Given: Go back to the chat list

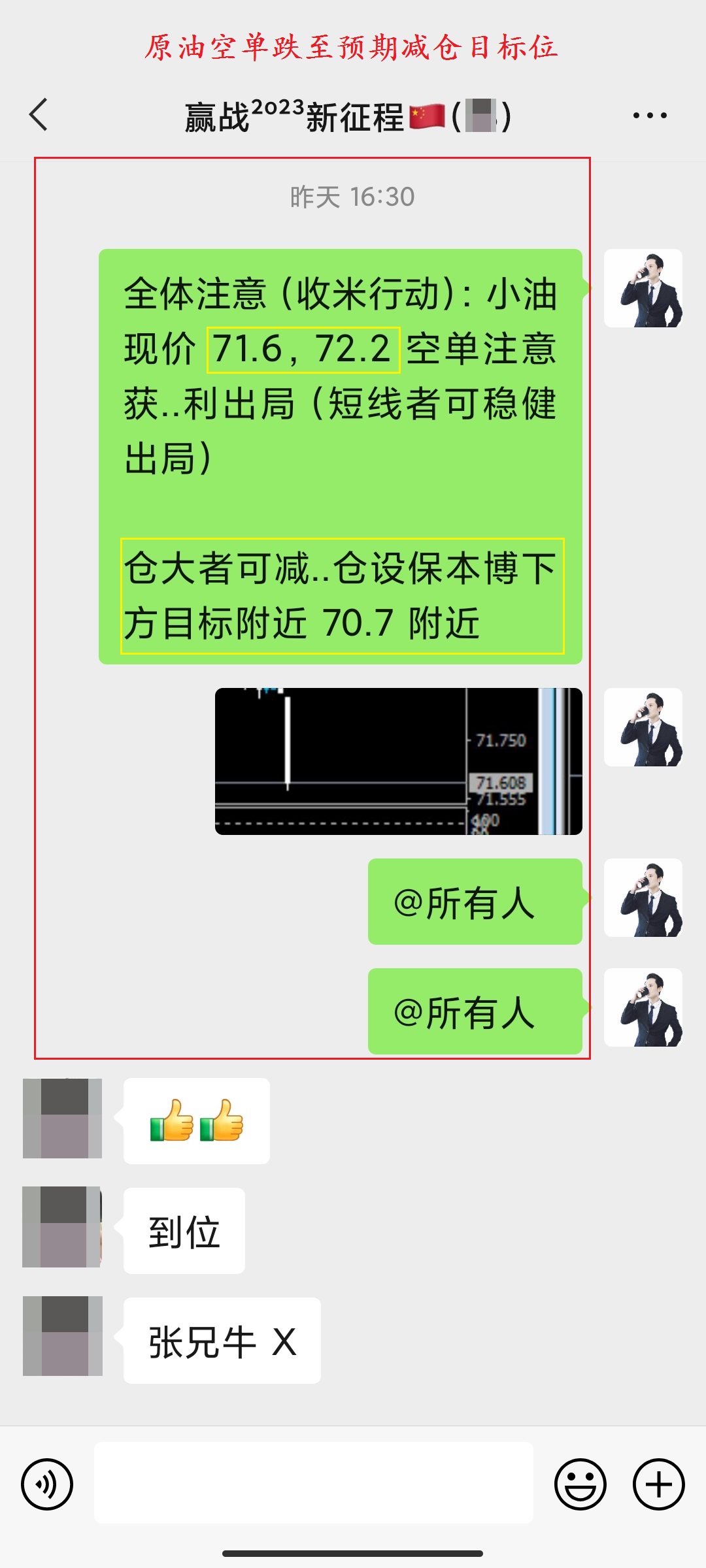Looking at the screenshot, I should coord(39,115).
